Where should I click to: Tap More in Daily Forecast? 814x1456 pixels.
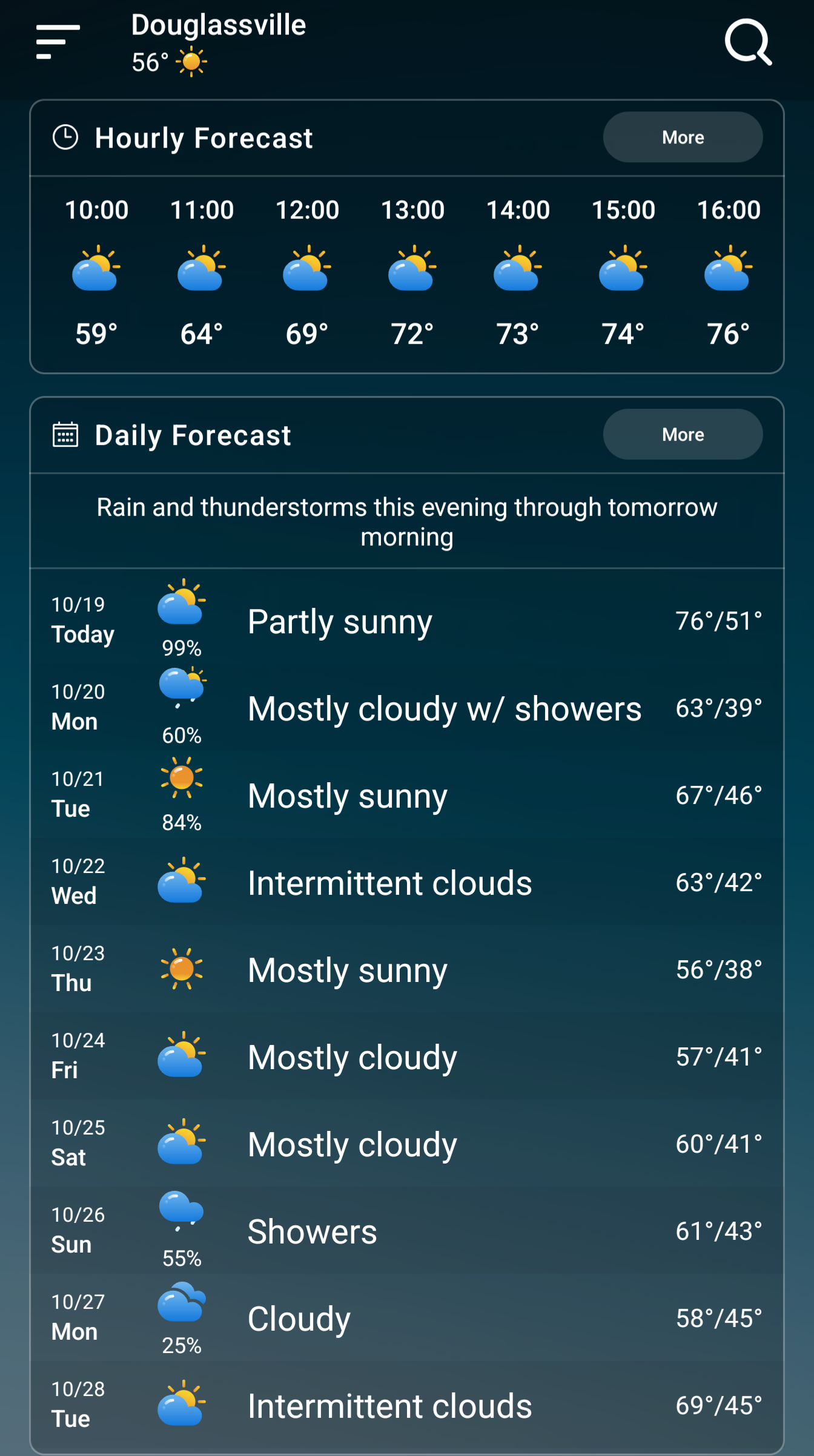tap(683, 435)
